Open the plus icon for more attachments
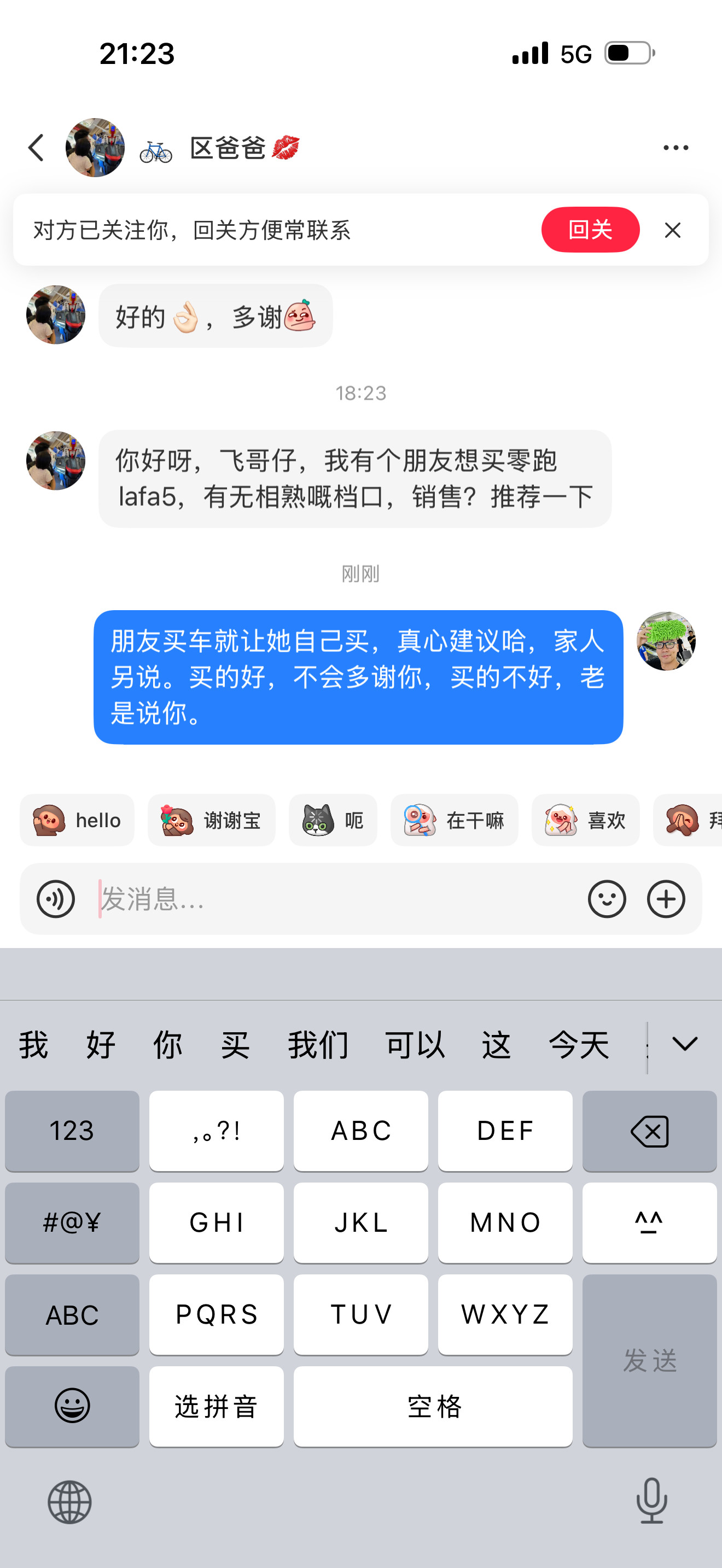Screen dimensions: 722x1568 pyautogui.click(x=667, y=899)
